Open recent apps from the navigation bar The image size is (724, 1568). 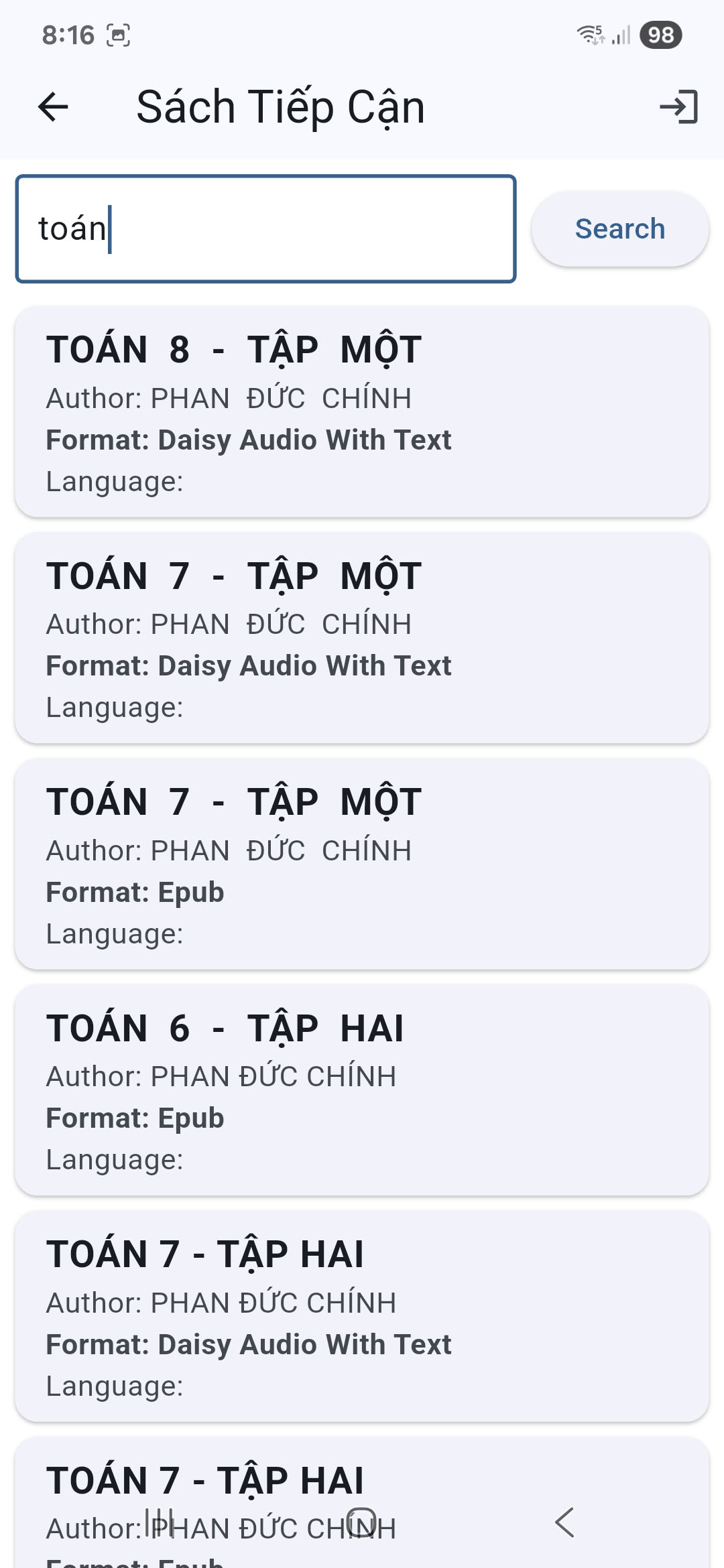click(x=160, y=1522)
